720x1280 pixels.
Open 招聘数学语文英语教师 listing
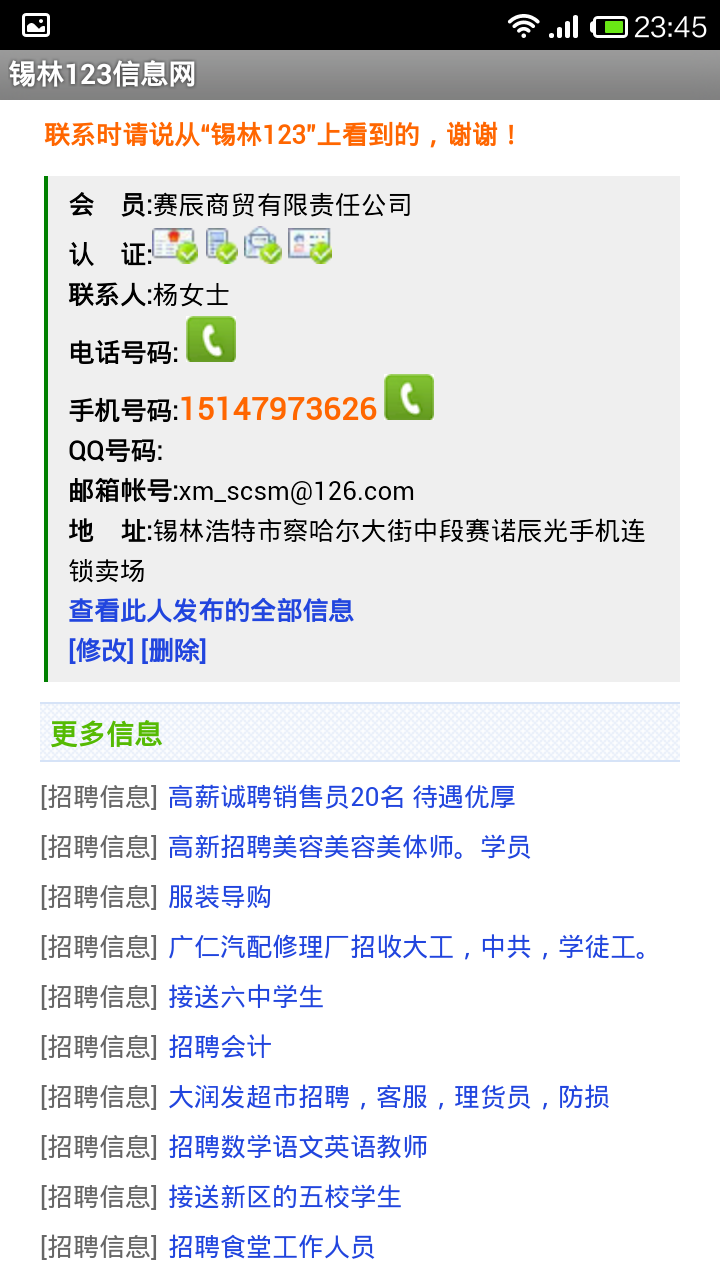[x=298, y=1147]
